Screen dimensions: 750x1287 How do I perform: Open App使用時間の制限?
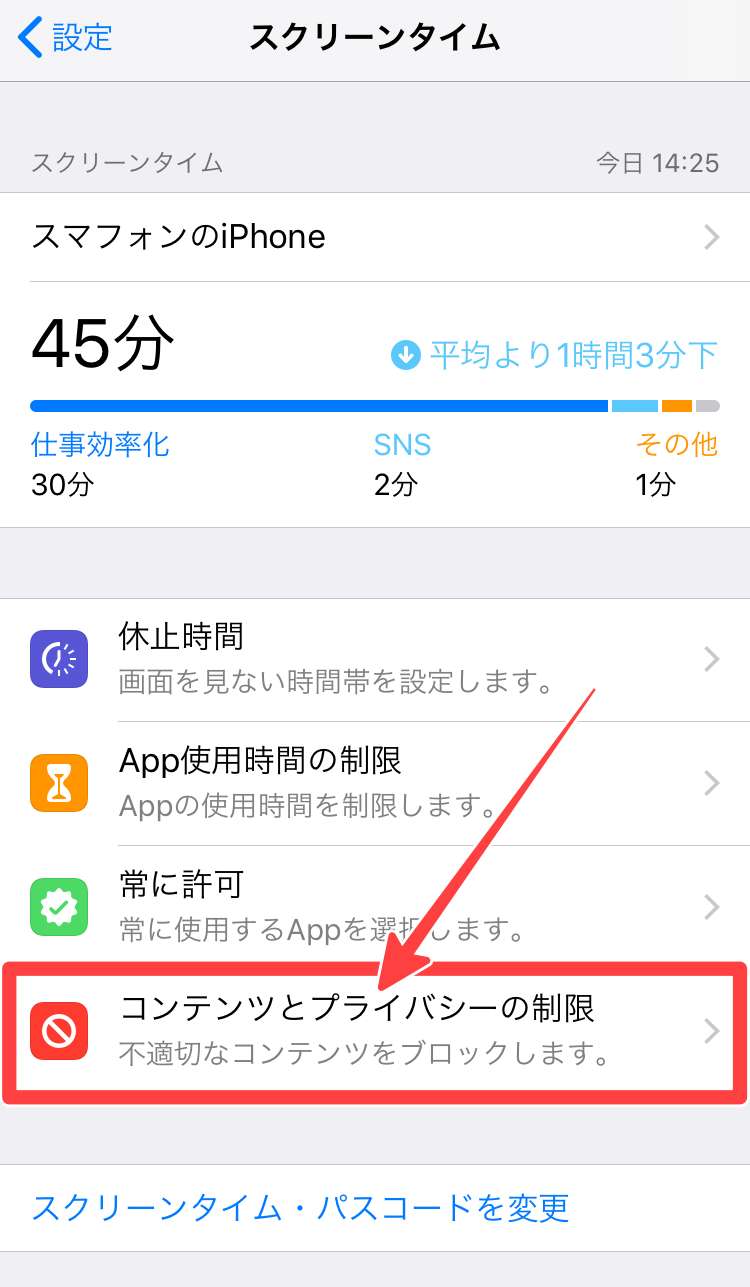click(375, 783)
